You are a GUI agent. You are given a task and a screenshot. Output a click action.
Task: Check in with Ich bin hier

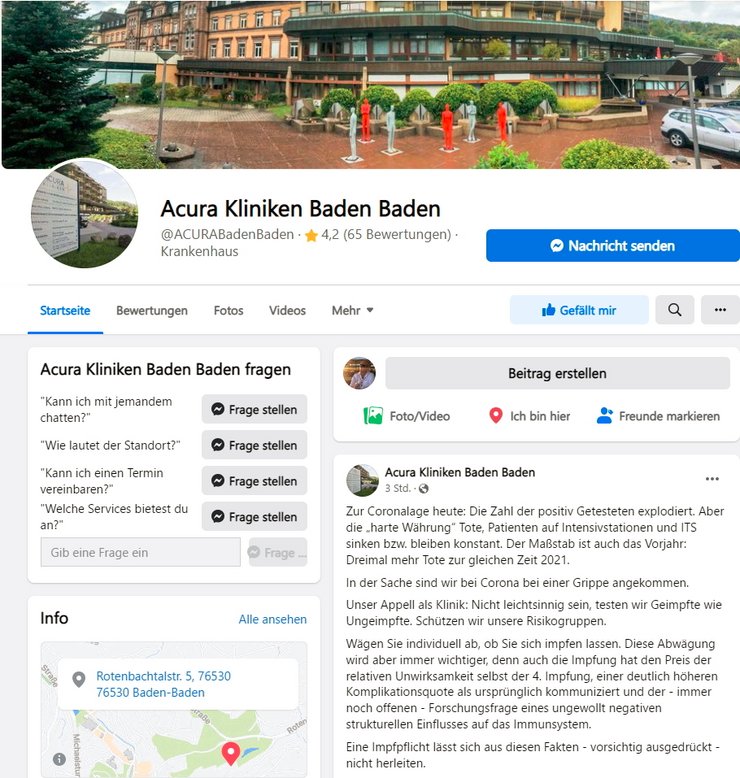529,416
